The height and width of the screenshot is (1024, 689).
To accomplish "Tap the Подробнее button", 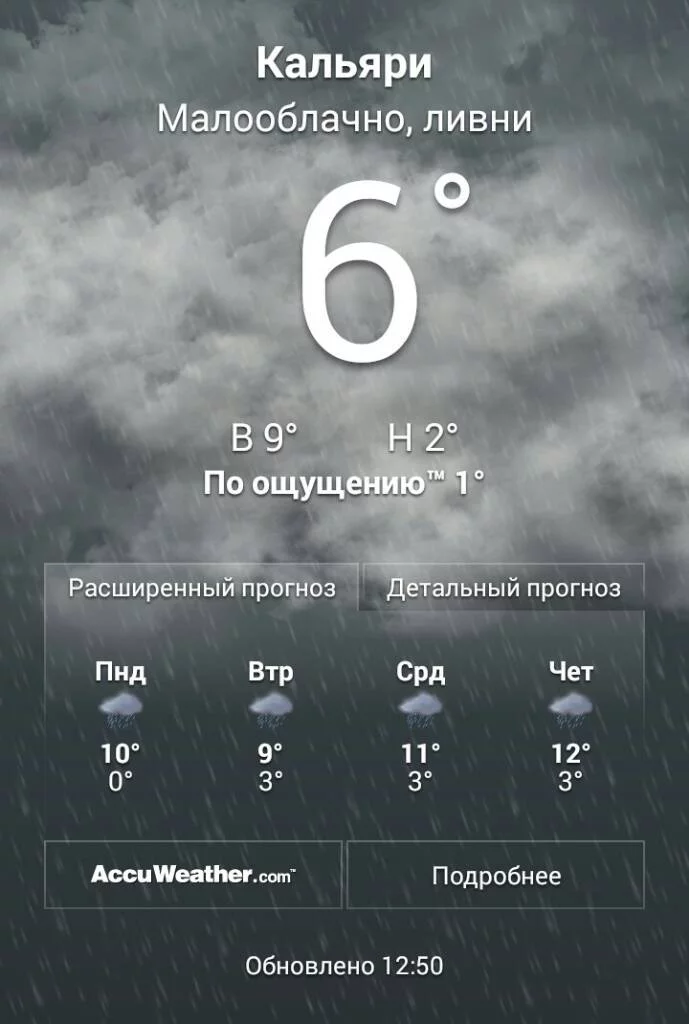I will (496, 876).
